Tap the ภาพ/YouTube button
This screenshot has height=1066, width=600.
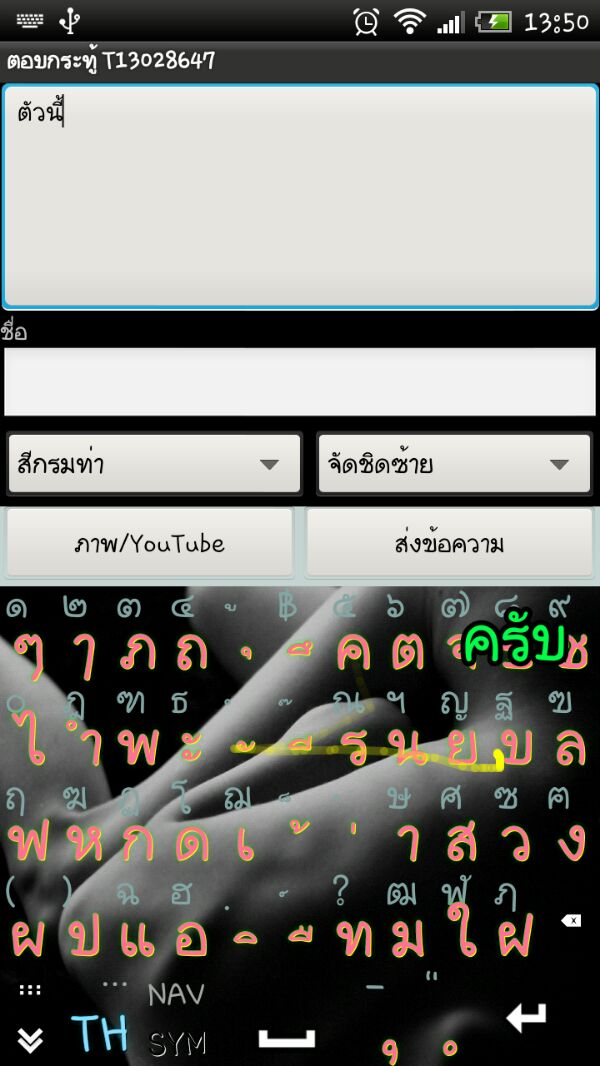pos(150,543)
